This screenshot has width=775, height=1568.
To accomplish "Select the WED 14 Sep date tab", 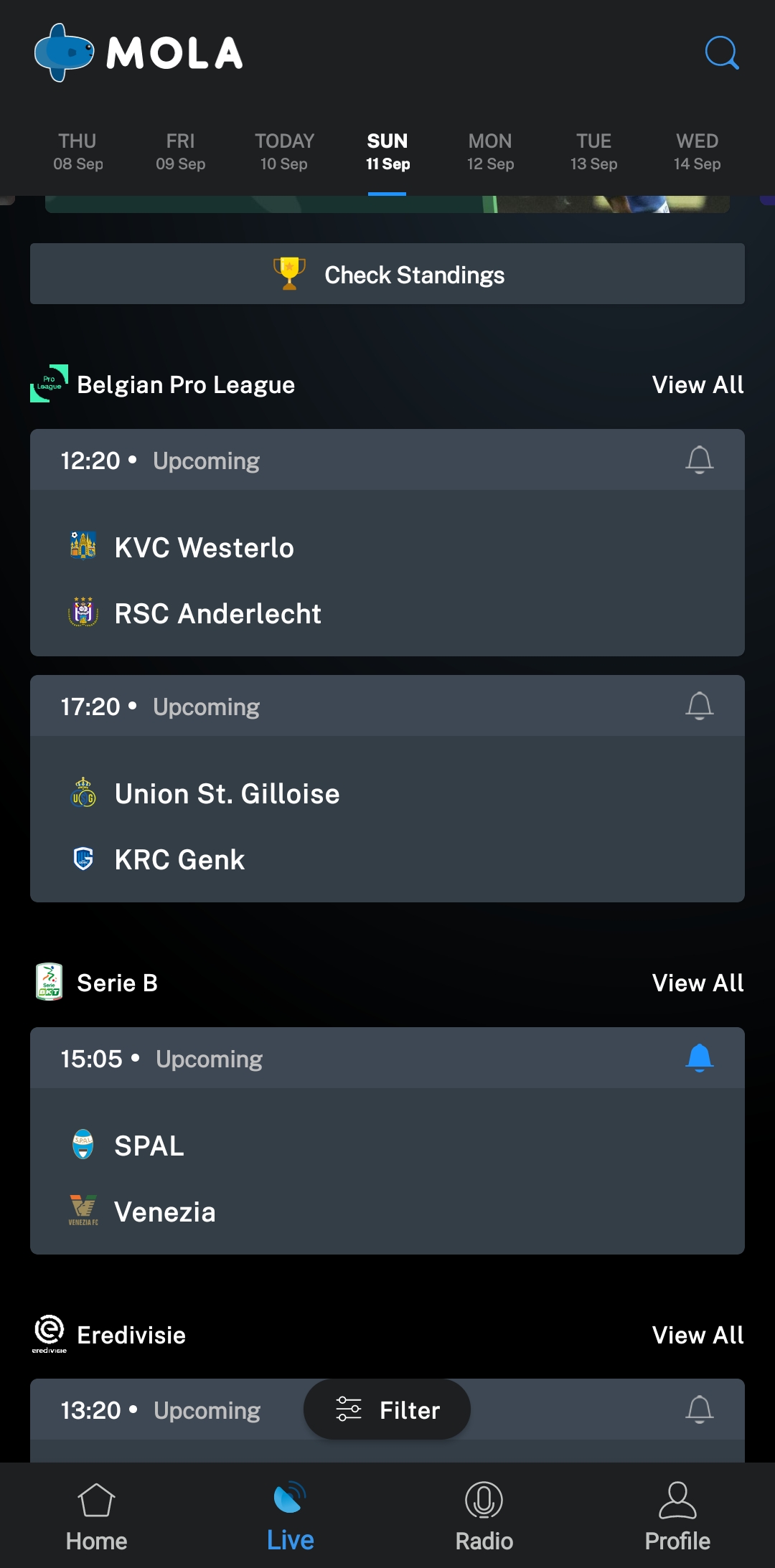I will pyautogui.click(x=697, y=151).
